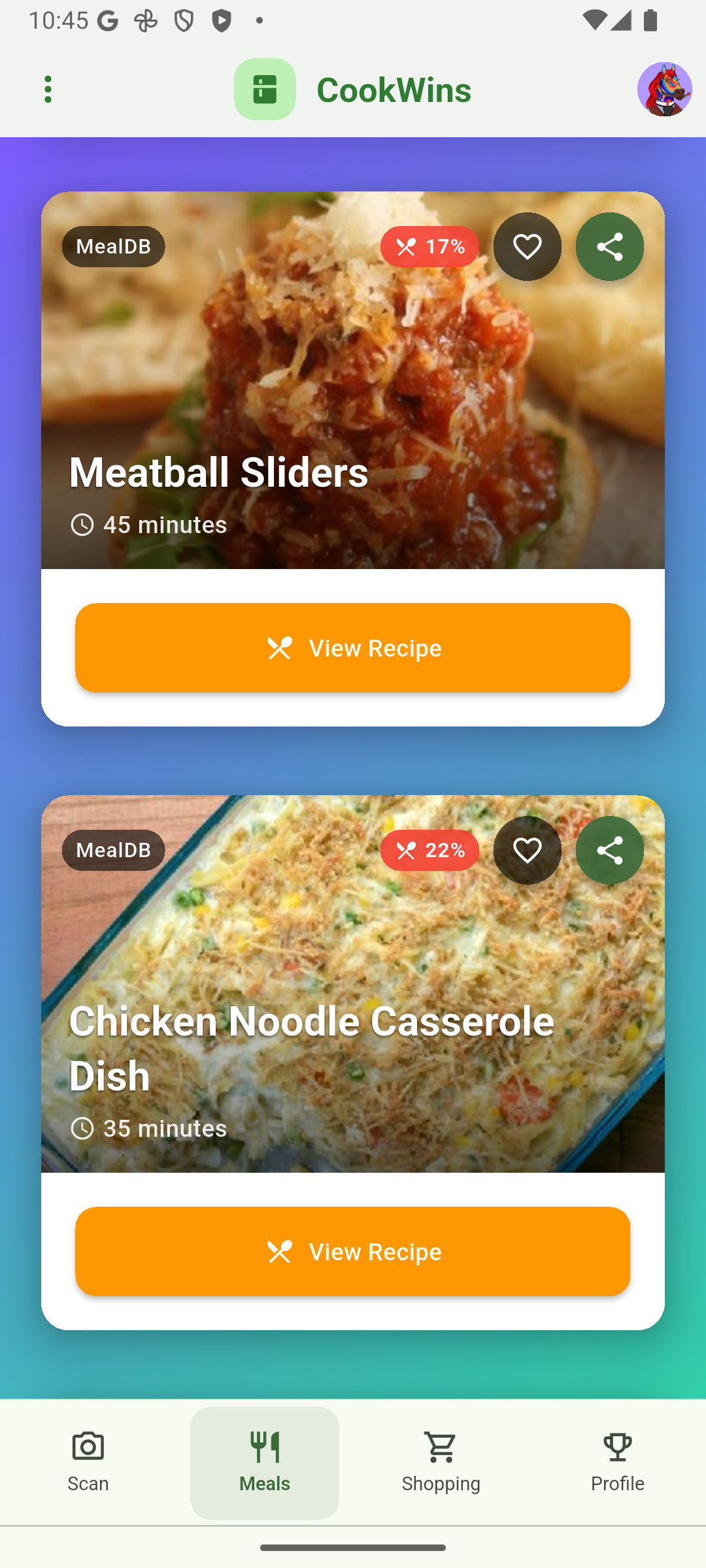The image size is (706, 1568).
Task: Tap the Chicken Noodle Casserole image
Action: tap(353, 947)
